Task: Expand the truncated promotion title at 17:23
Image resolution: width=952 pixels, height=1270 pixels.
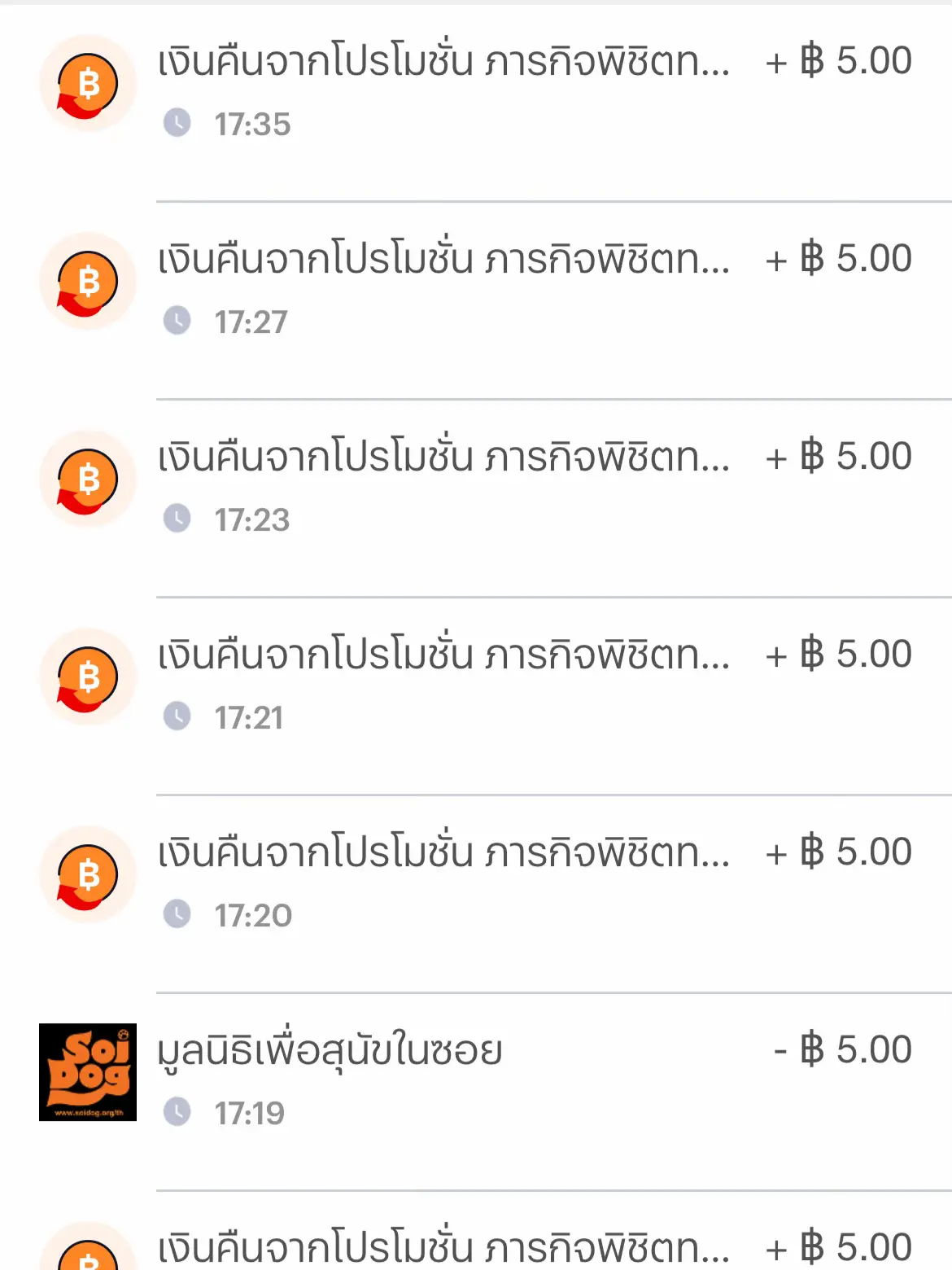Action: [x=443, y=456]
